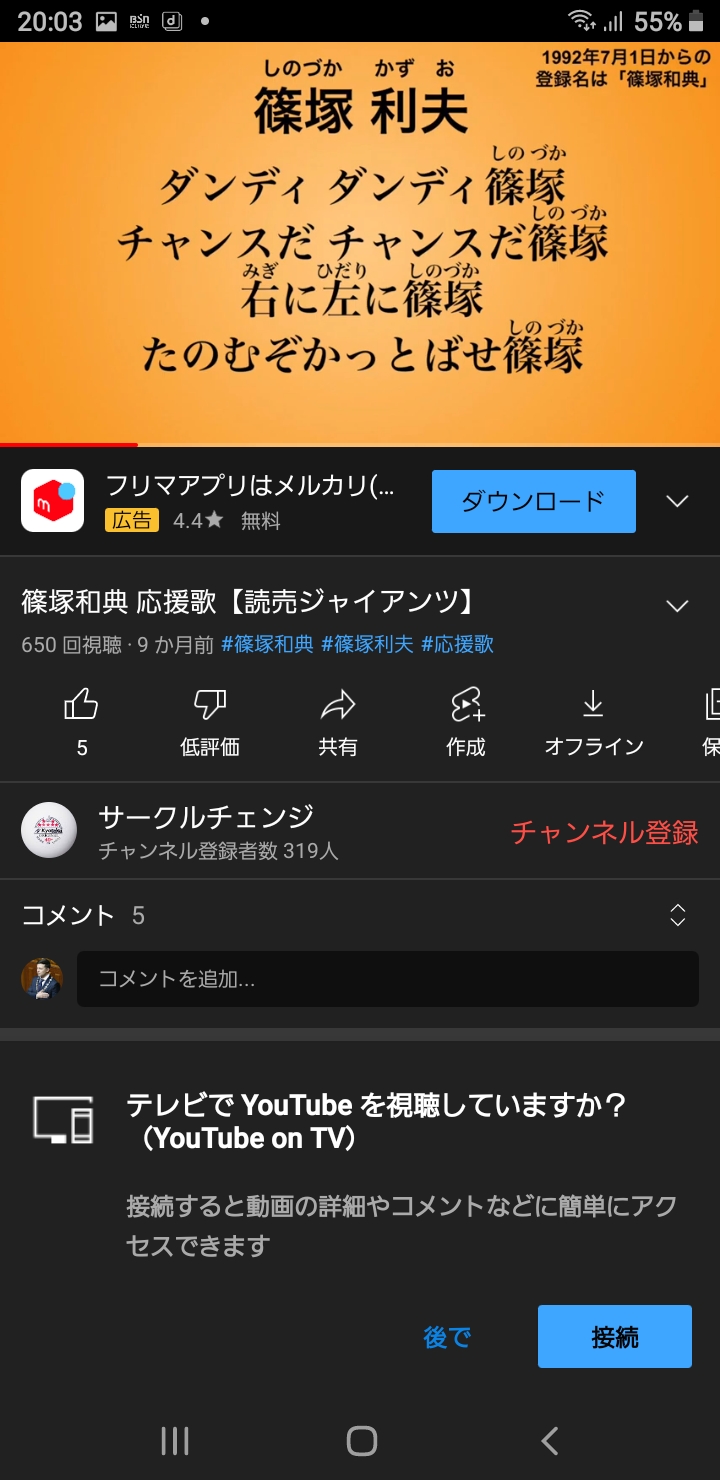Open the #篠塚利夫 hashtag

click(367, 645)
